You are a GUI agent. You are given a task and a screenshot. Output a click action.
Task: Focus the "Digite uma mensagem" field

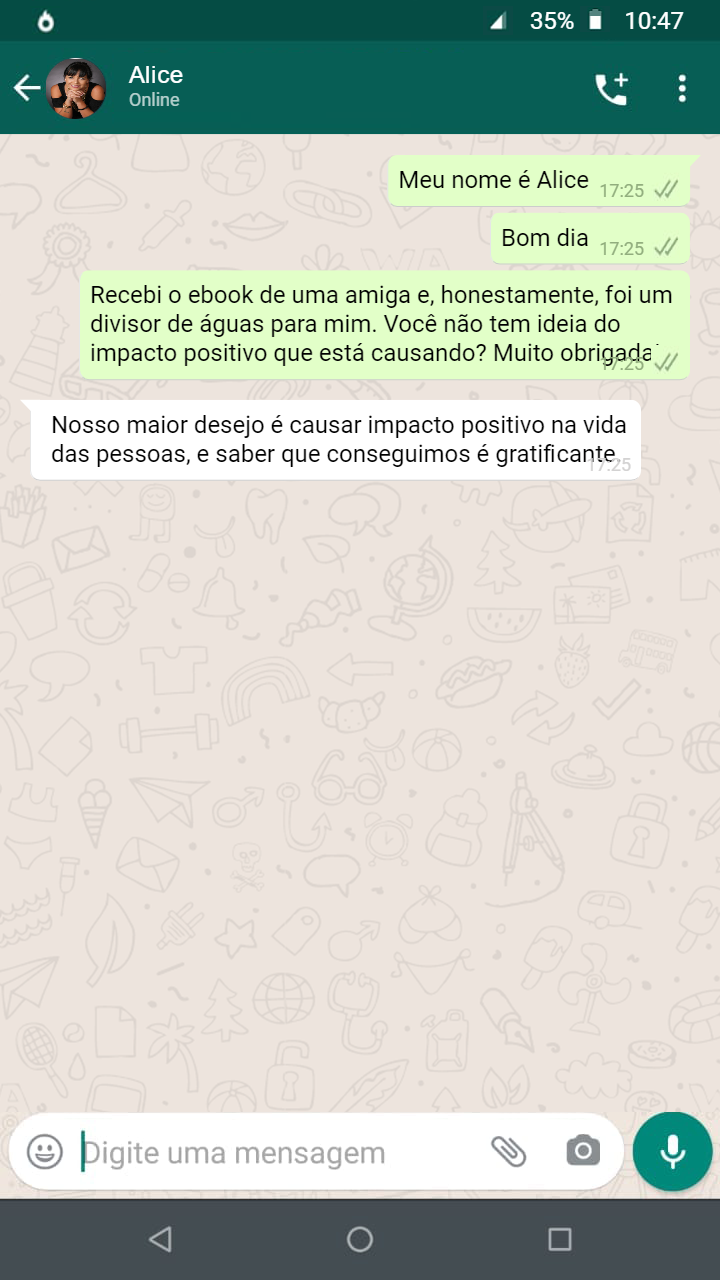[280, 1152]
